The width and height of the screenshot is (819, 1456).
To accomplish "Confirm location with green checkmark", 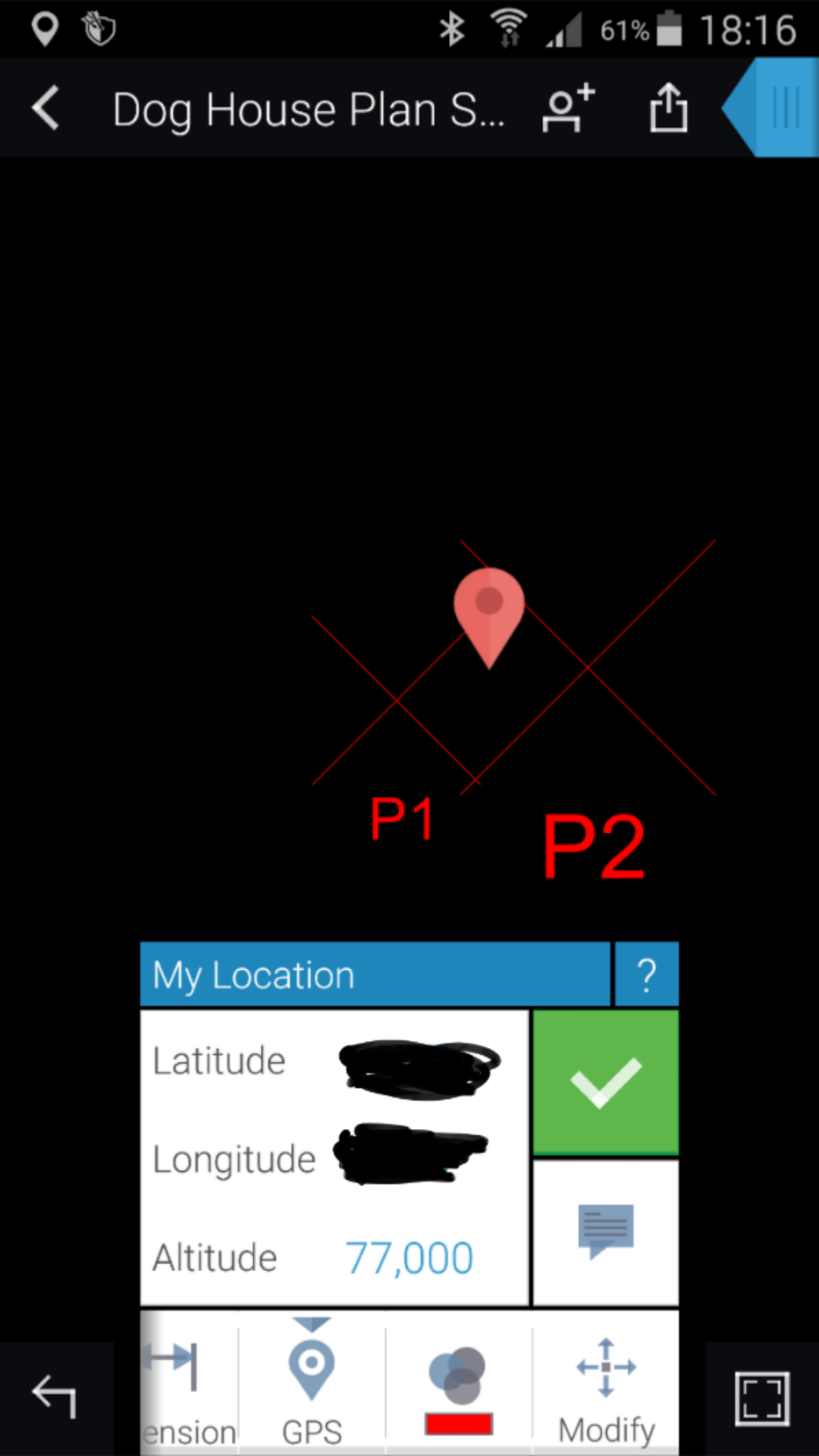I will point(605,1082).
